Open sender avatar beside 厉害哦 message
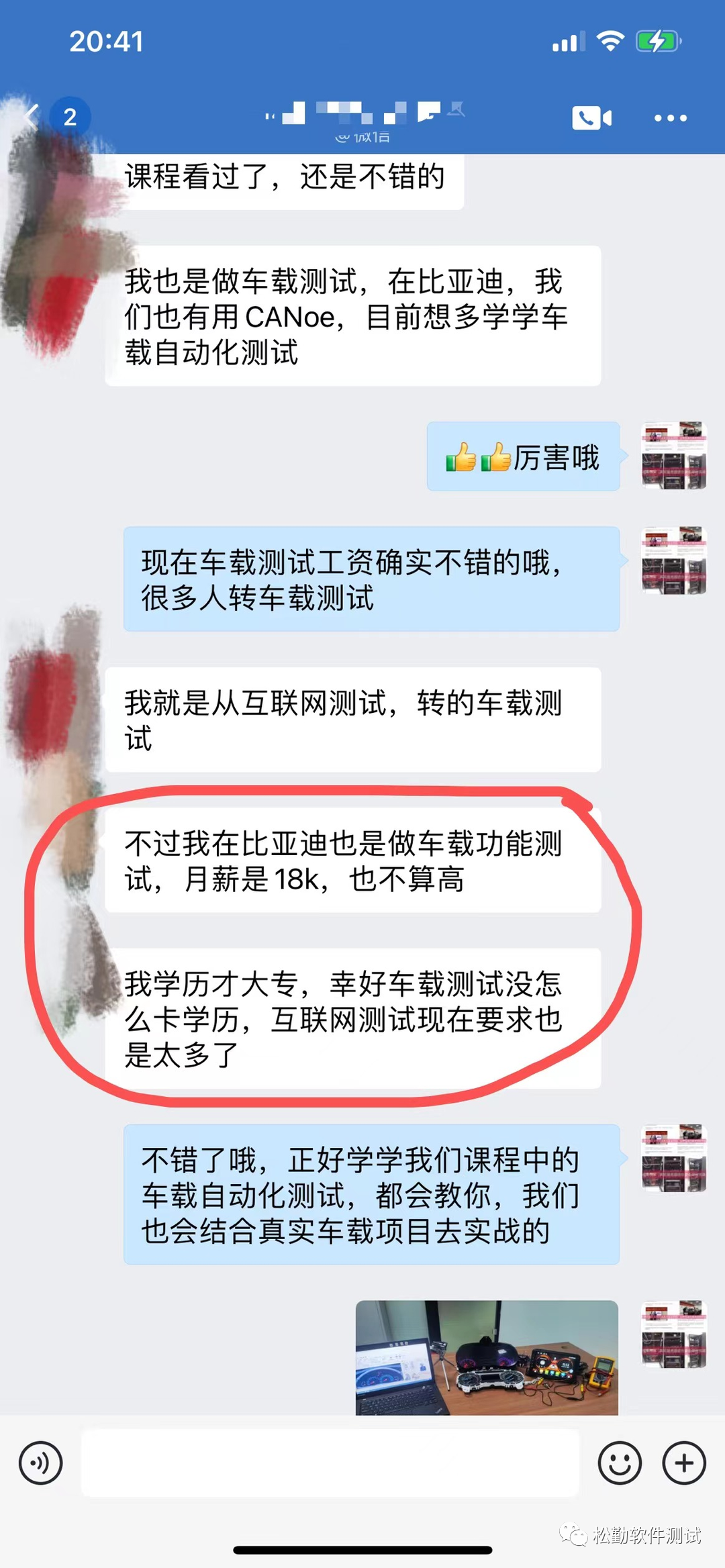725x1568 pixels. click(673, 456)
